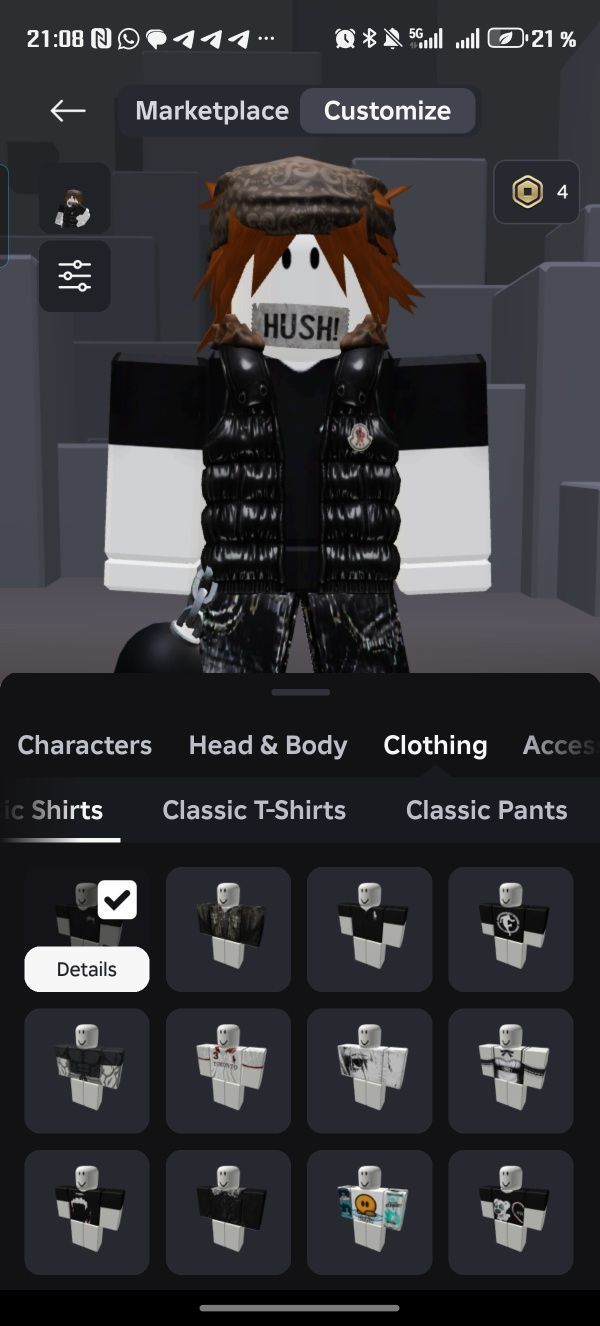Open the Accessories category
The width and height of the screenshot is (600, 1326).
(x=558, y=745)
